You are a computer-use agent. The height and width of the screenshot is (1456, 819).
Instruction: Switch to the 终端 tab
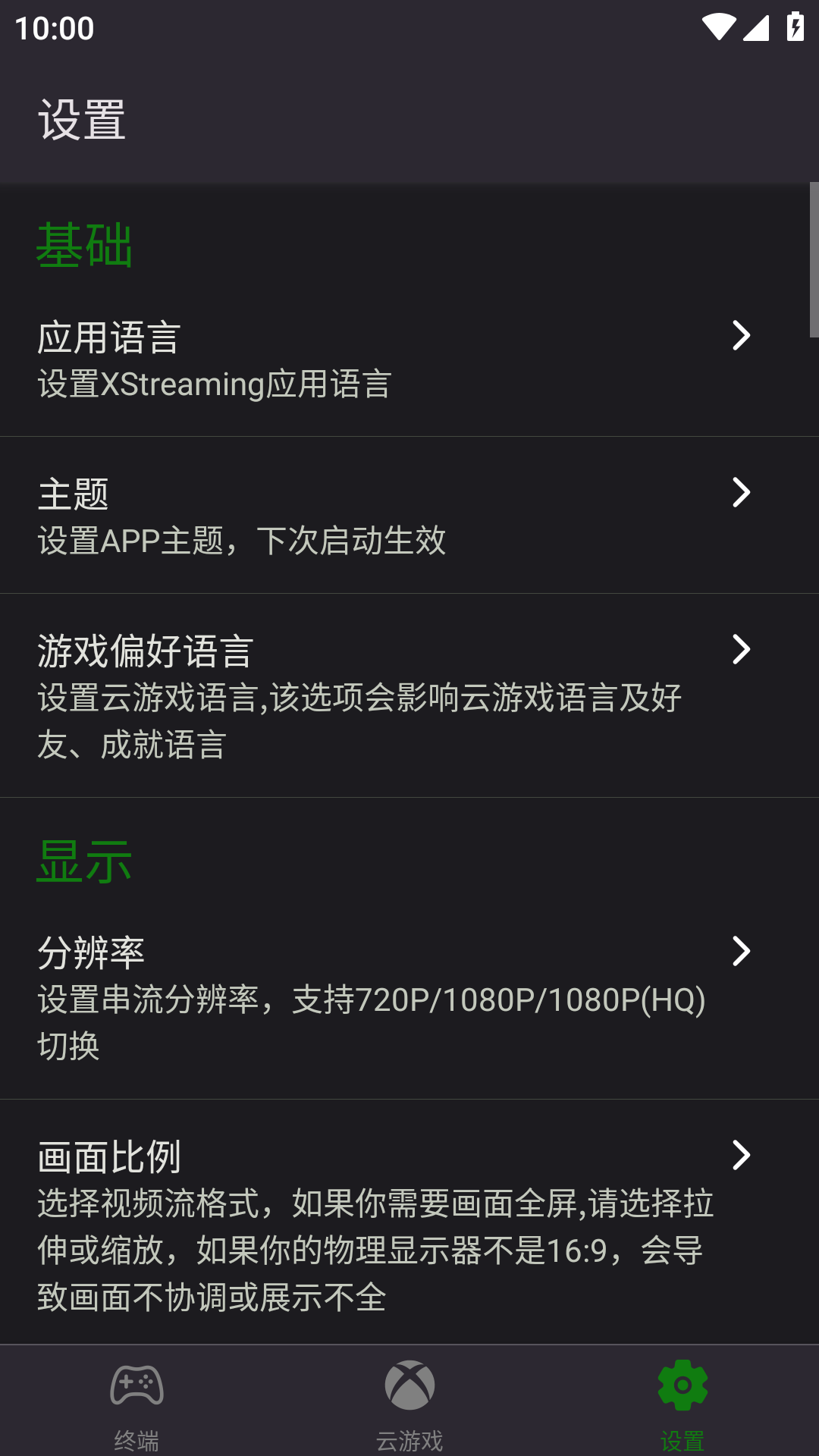[136, 1403]
